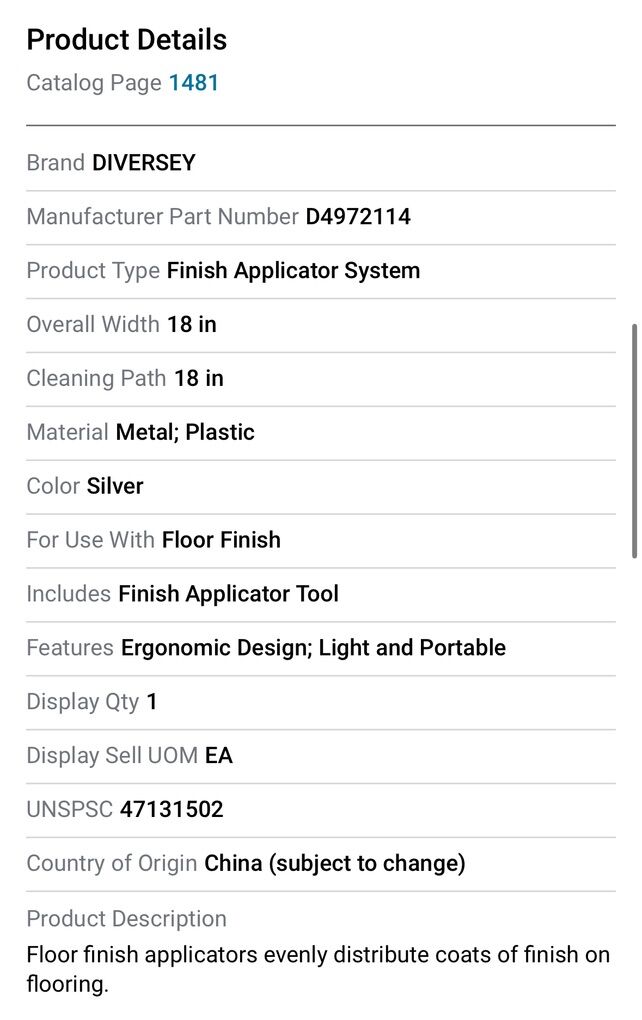Viewport: 642px width, 1020px height.
Task: Open catalog page 1481 link
Action: [193, 83]
